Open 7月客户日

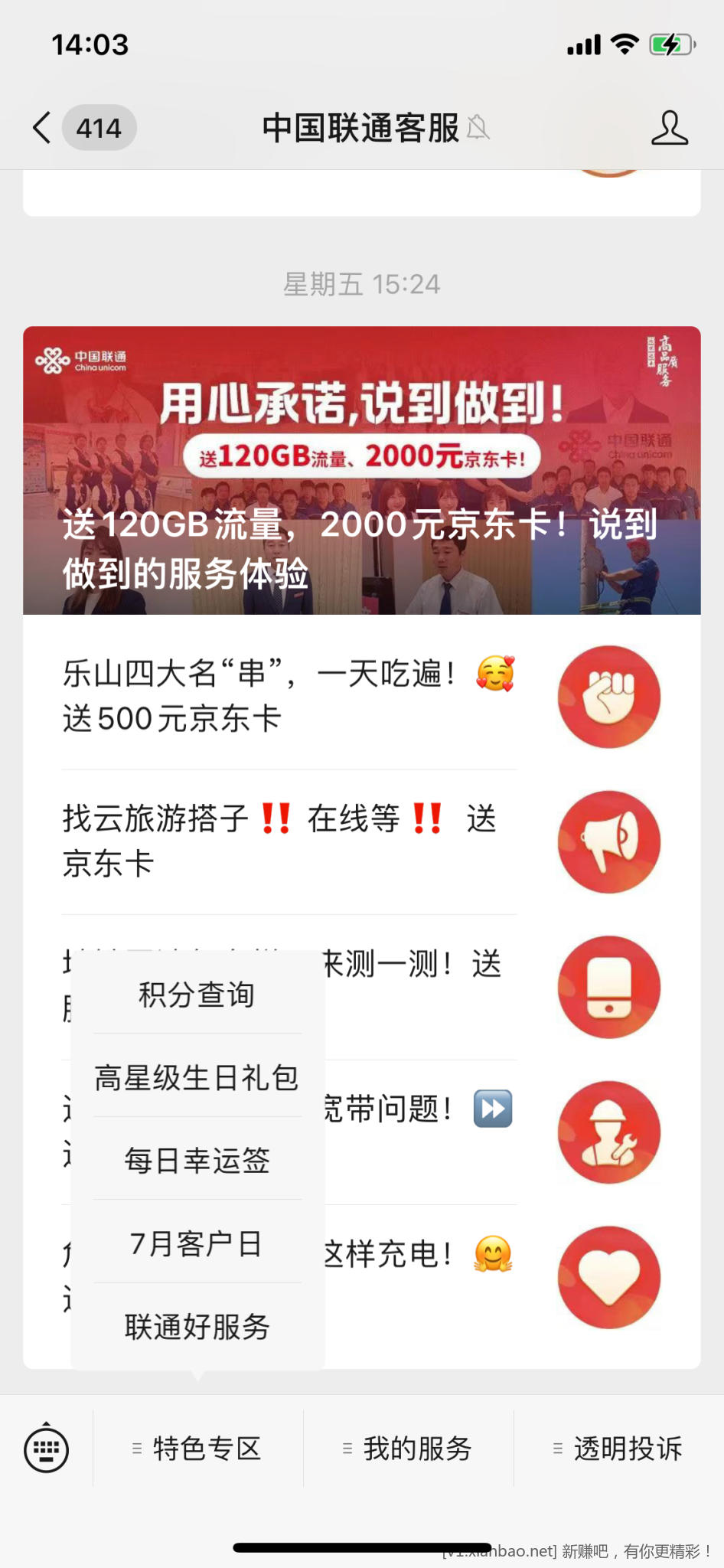[x=197, y=1243]
